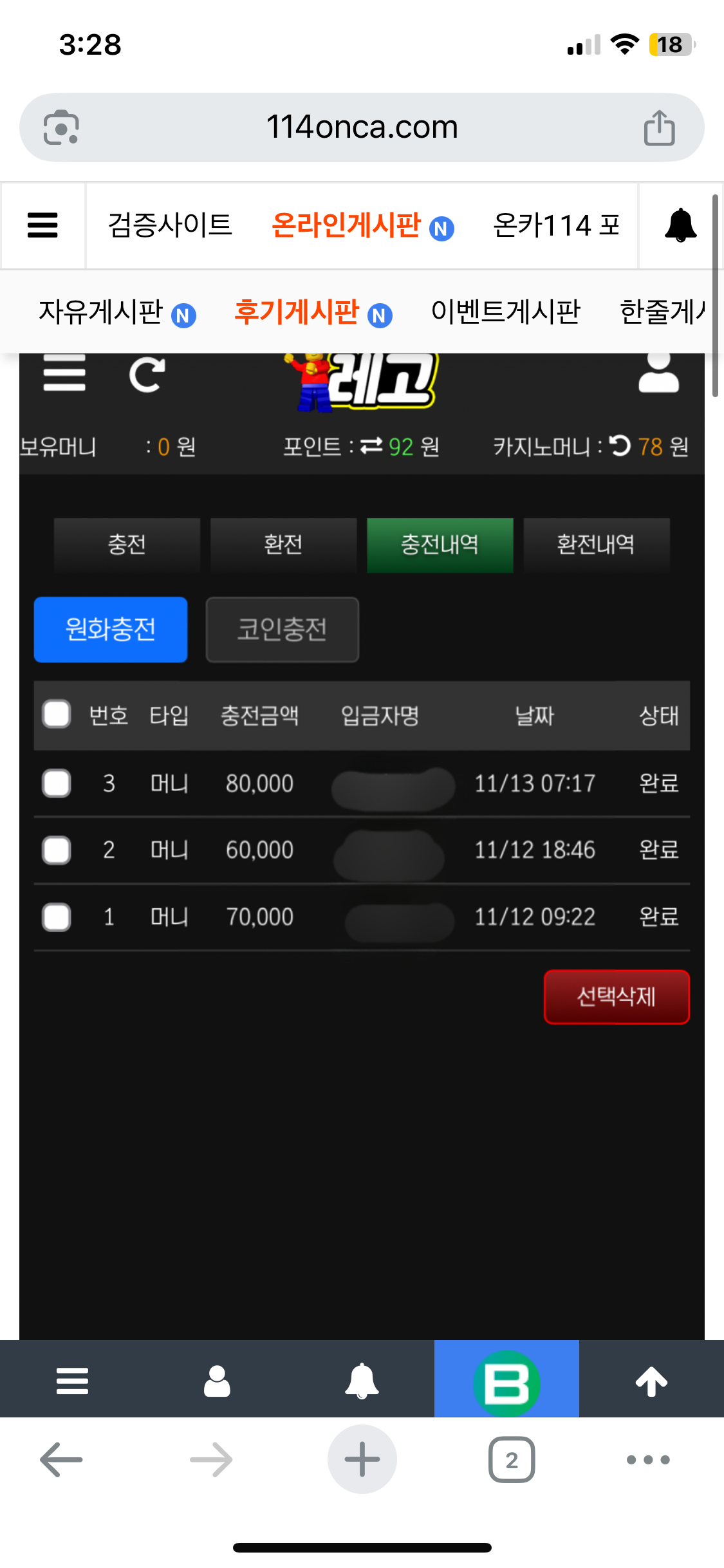Open the site hamburger menu
This screenshot has height=1568, width=724.
coord(42,225)
